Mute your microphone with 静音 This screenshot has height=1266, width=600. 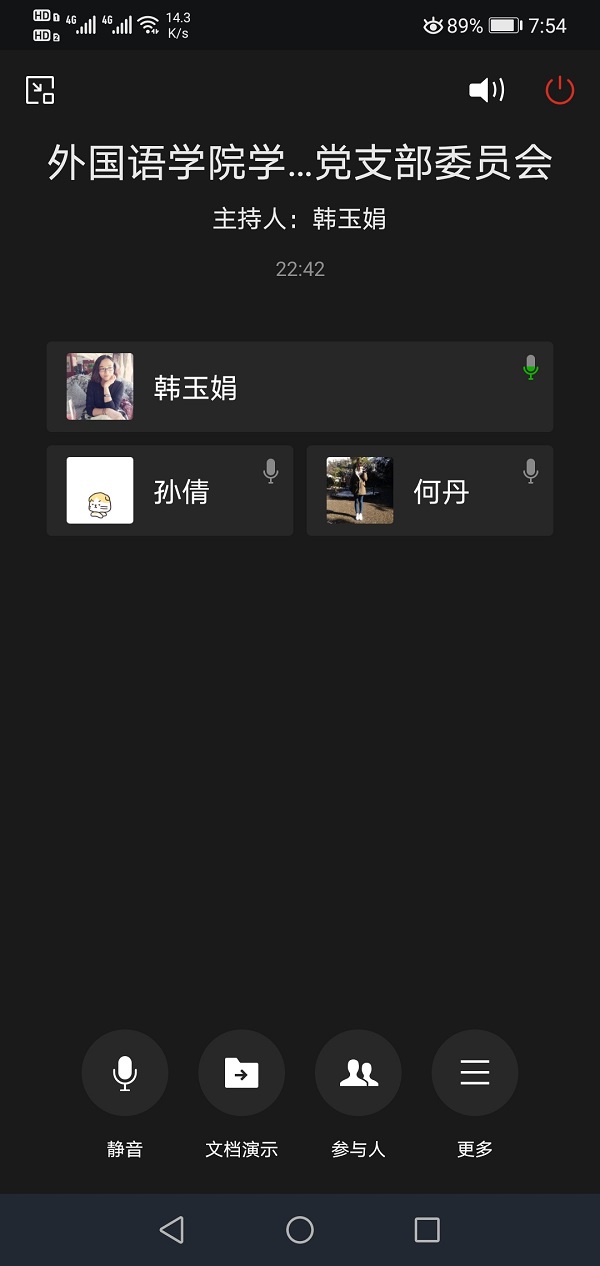[124, 1073]
